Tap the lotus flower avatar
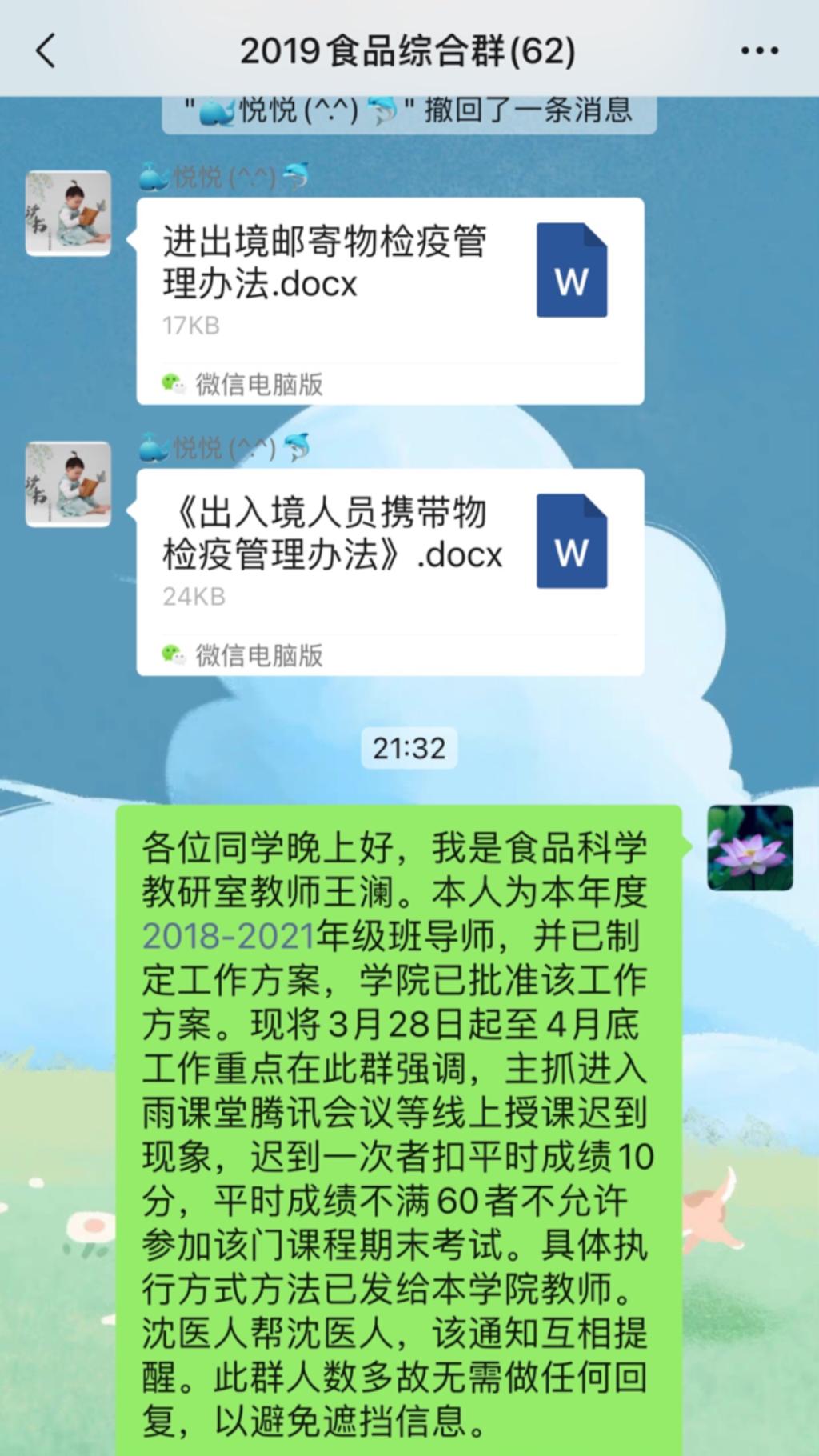The image size is (819, 1456). 749,848
